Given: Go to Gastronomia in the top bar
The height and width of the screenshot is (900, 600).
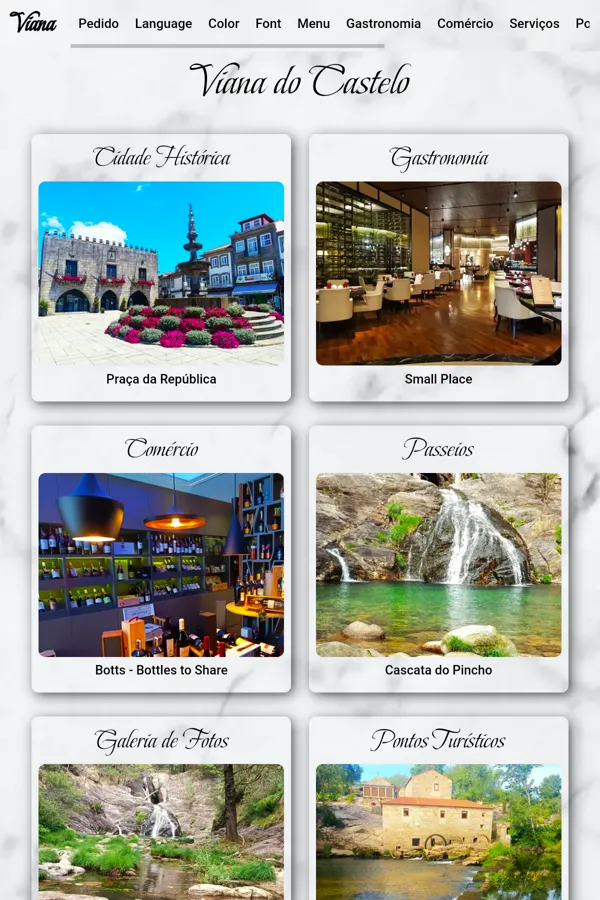Looking at the screenshot, I should click(383, 23).
